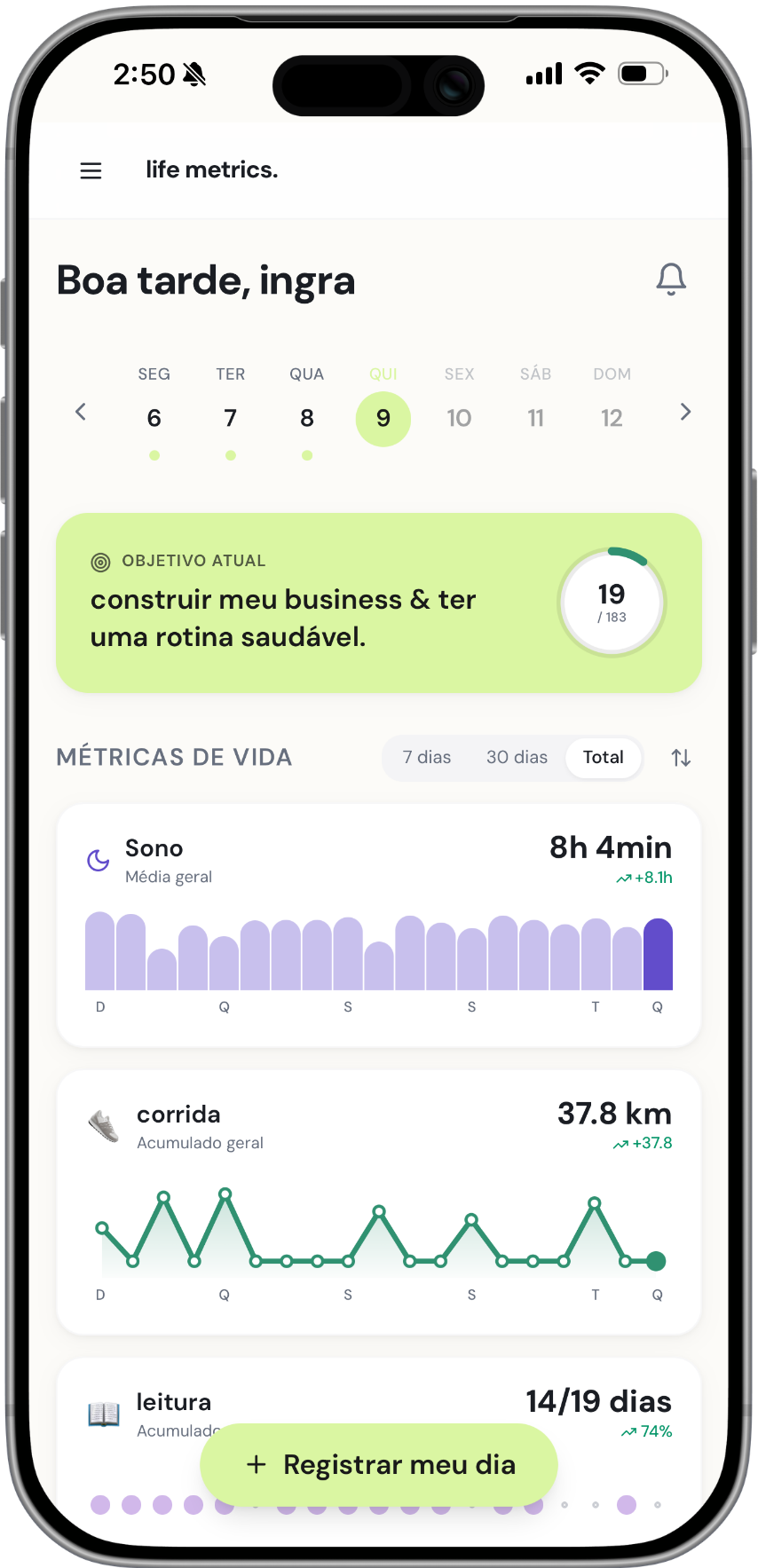Select day 10 SEX in the calendar
The image size is (758, 1568).
pos(459,417)
